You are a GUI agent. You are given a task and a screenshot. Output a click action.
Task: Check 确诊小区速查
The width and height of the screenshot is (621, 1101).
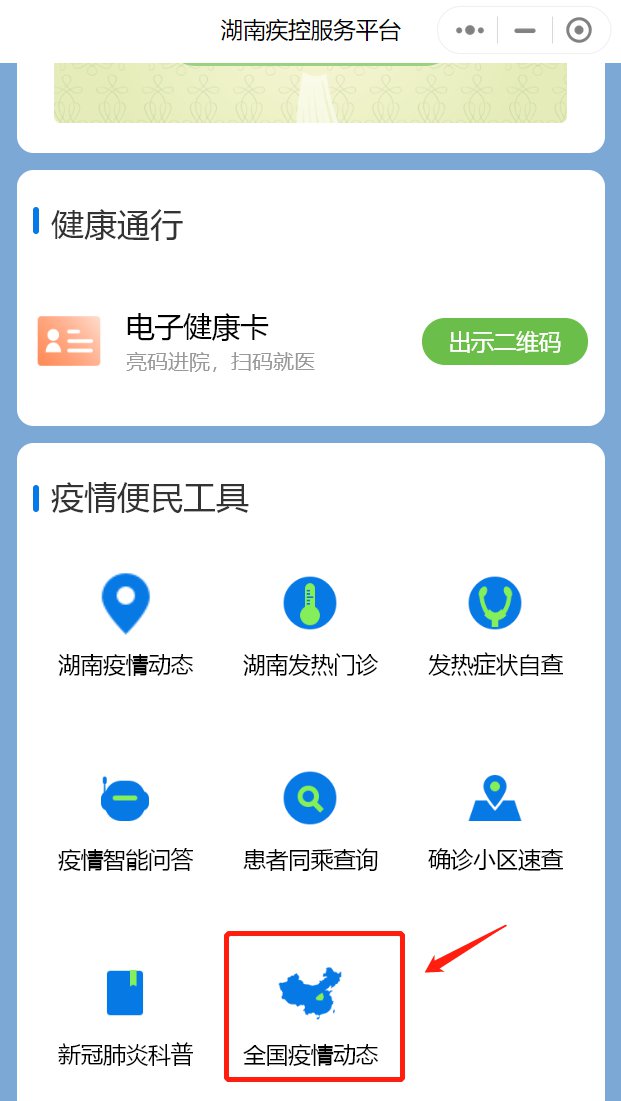pos(495,822)
